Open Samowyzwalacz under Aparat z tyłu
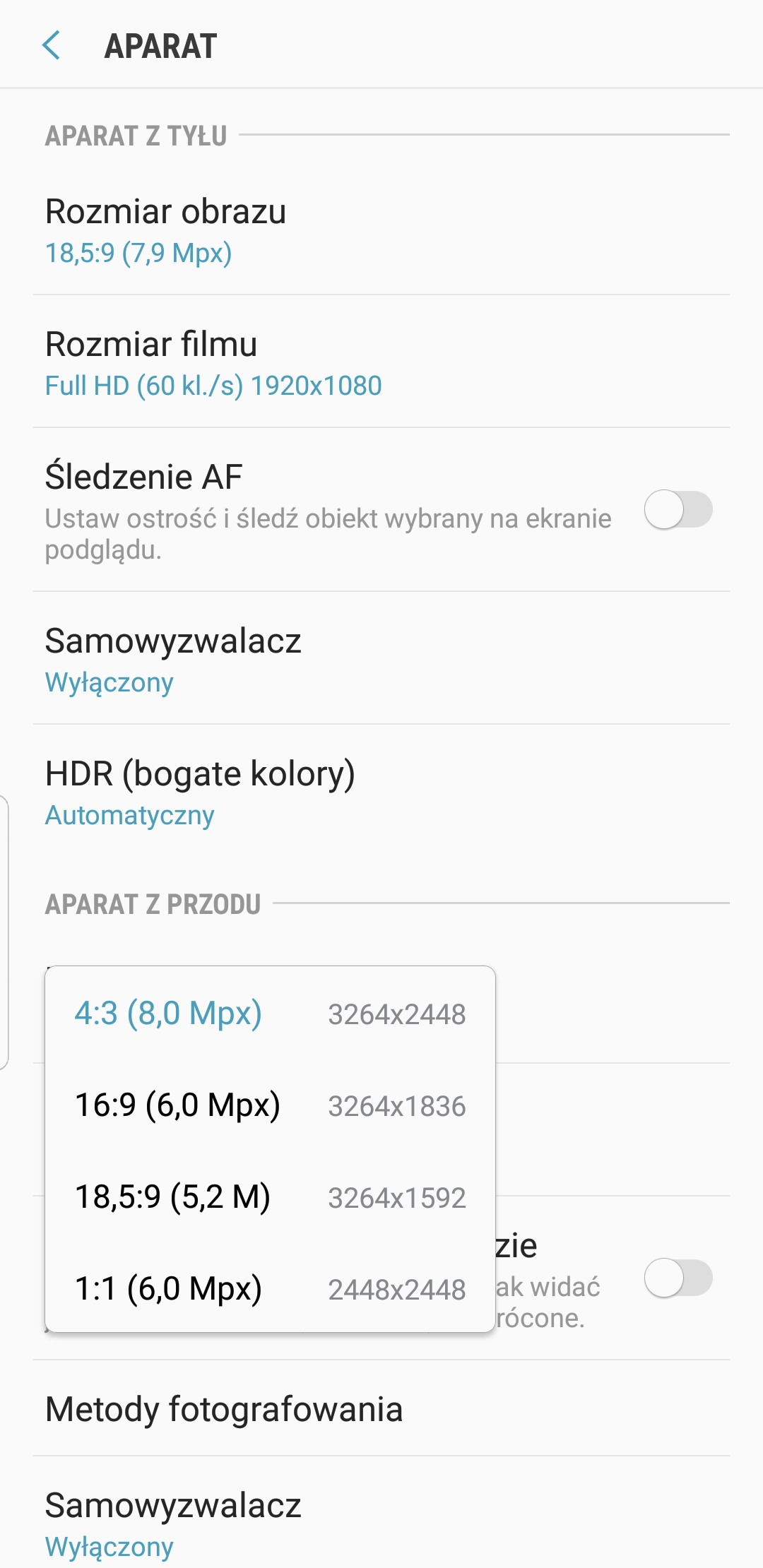763x1568 pixels. (x=381, y=659)
